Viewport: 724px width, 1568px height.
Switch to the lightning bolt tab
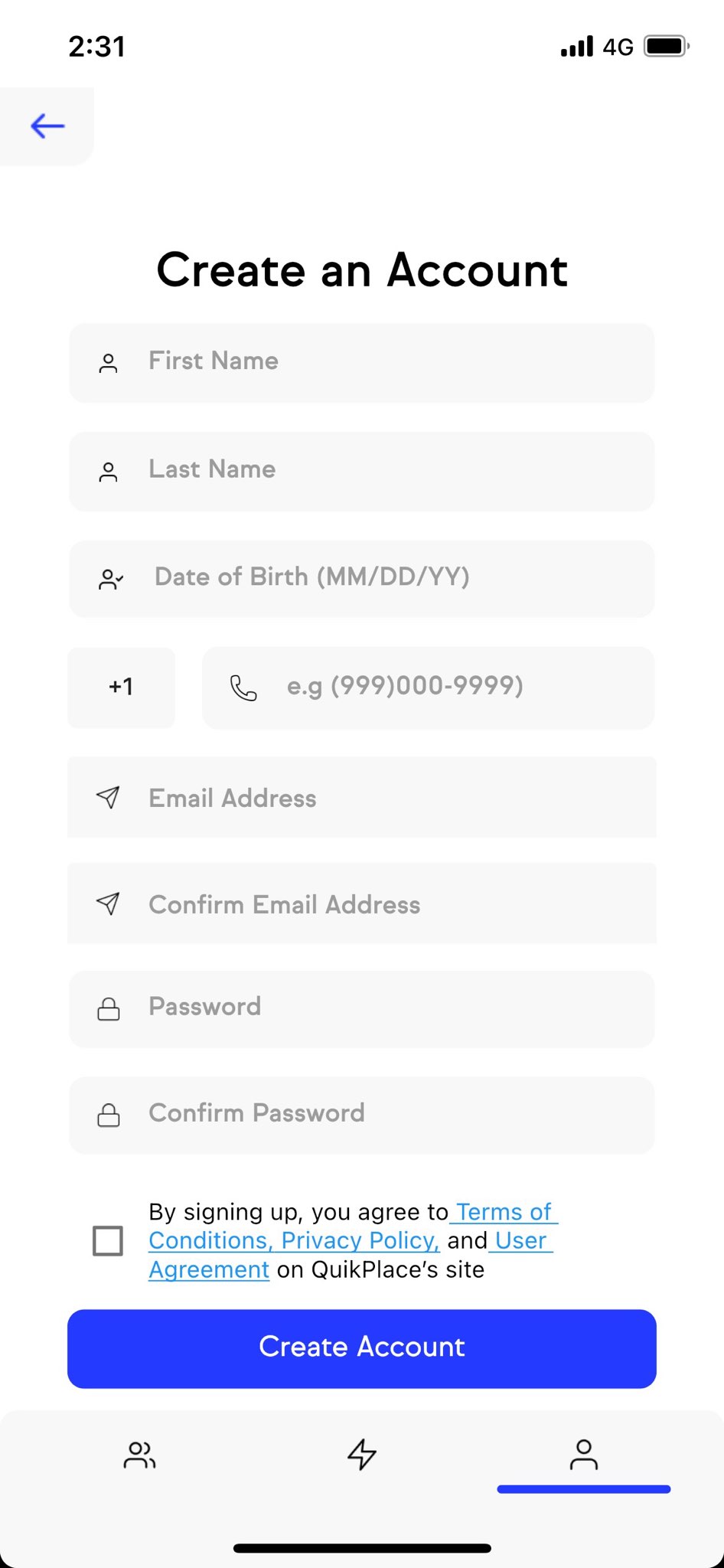point(361,1455)
